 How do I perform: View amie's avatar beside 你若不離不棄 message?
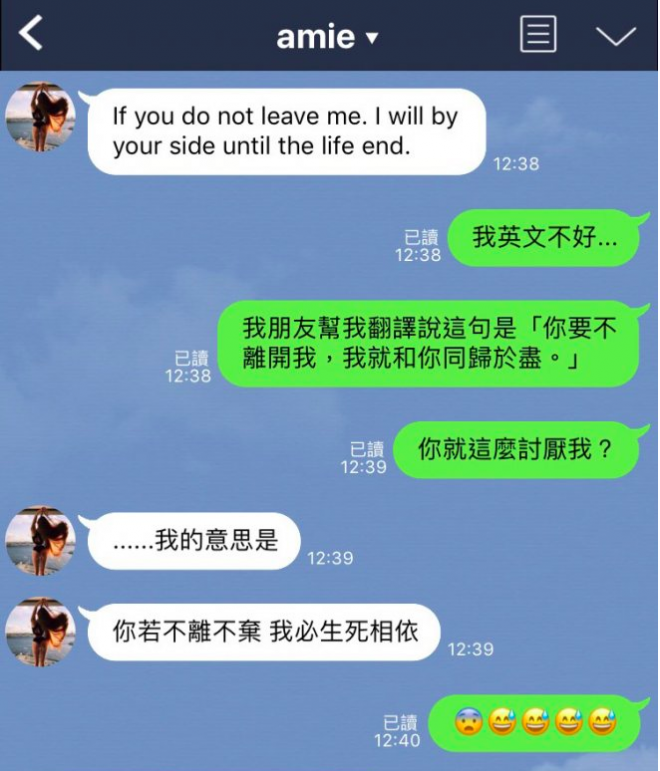tap(41, 632)
